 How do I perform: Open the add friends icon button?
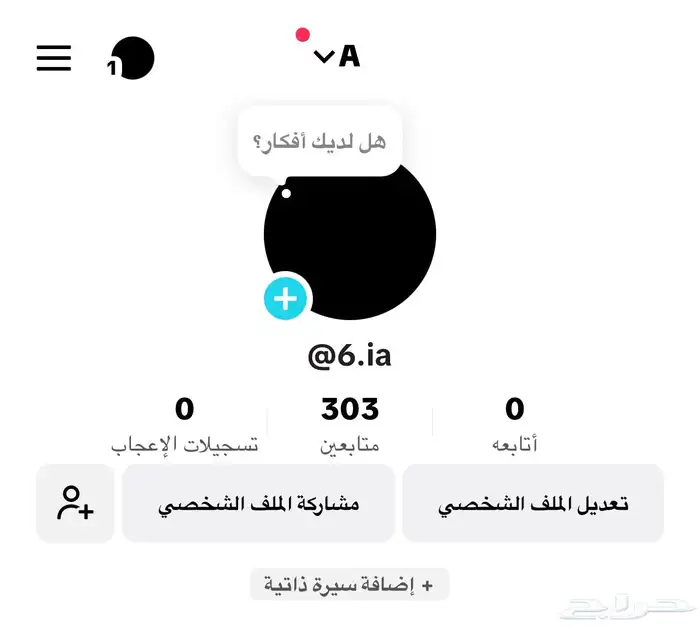(x=75, y=503)
